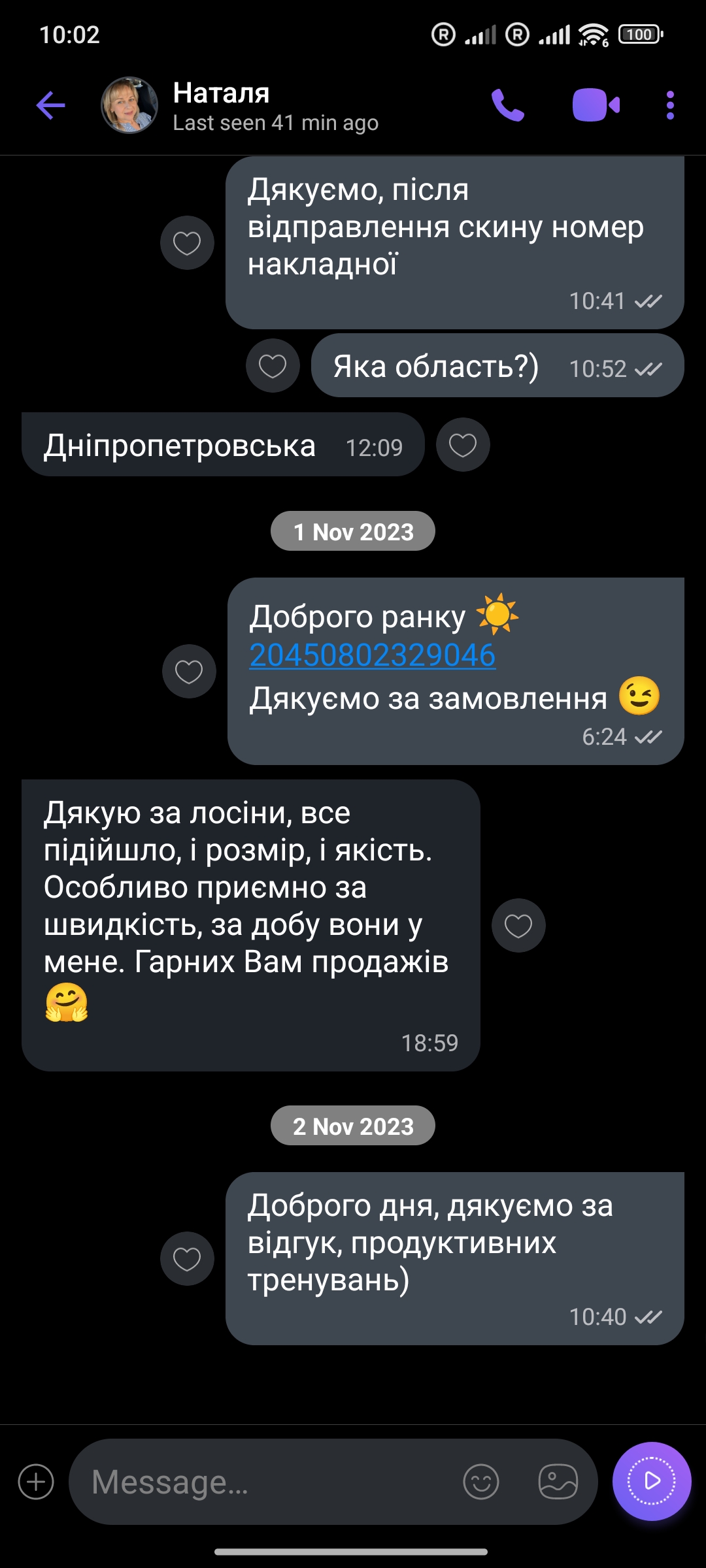
Task: Like the 'Доброго дня, дякуємо за відгук' message
Action: tap(187, 1258)
